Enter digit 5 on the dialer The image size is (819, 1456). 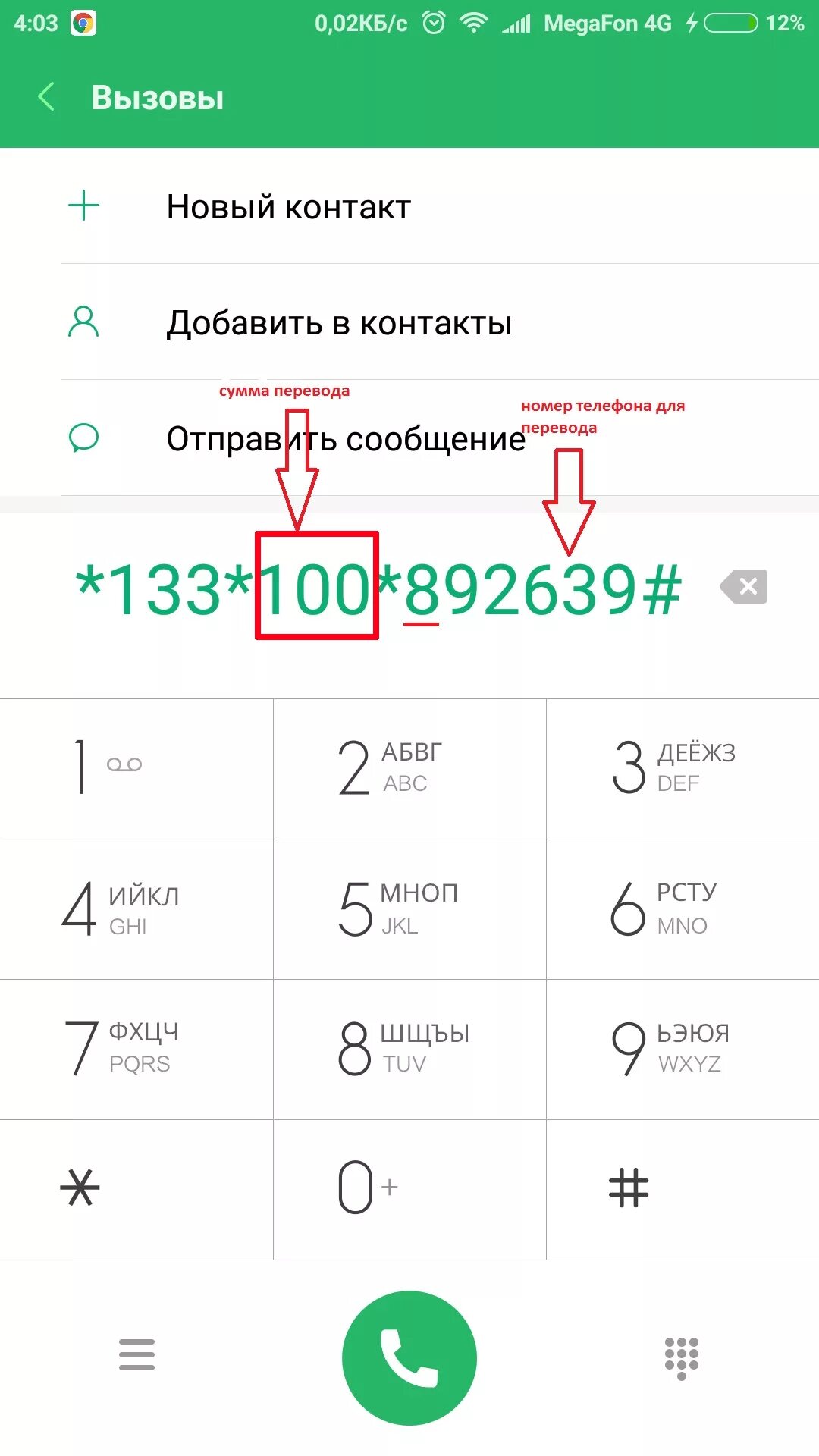point(409,908)
